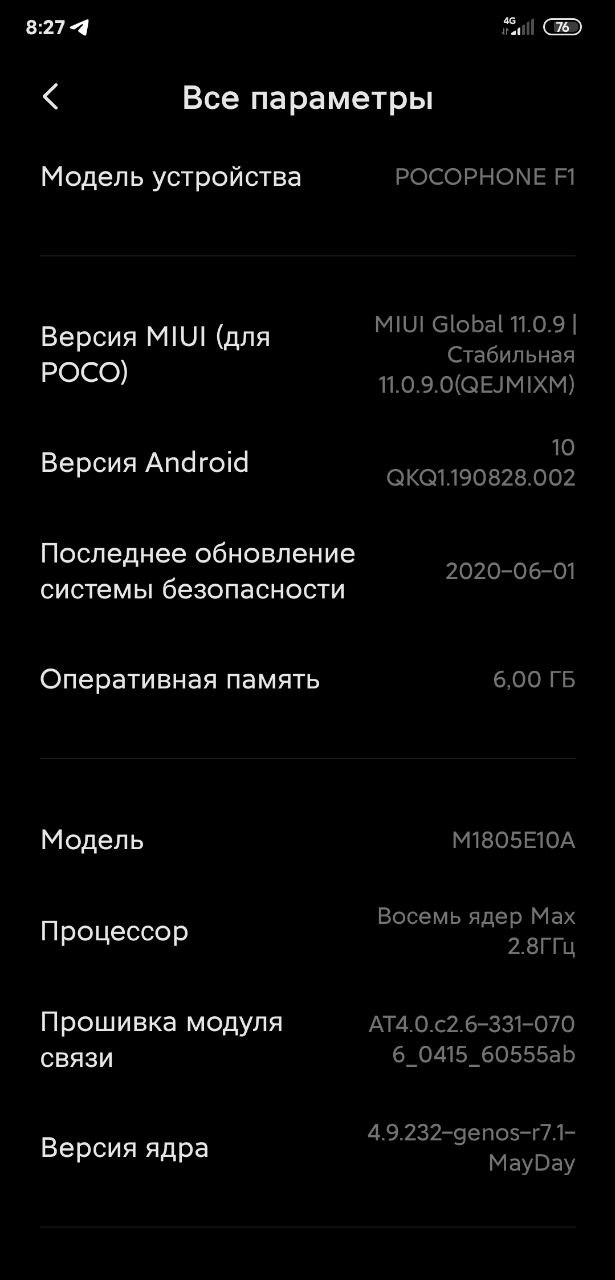Go back from the Все параметры screen

point(51,97)
